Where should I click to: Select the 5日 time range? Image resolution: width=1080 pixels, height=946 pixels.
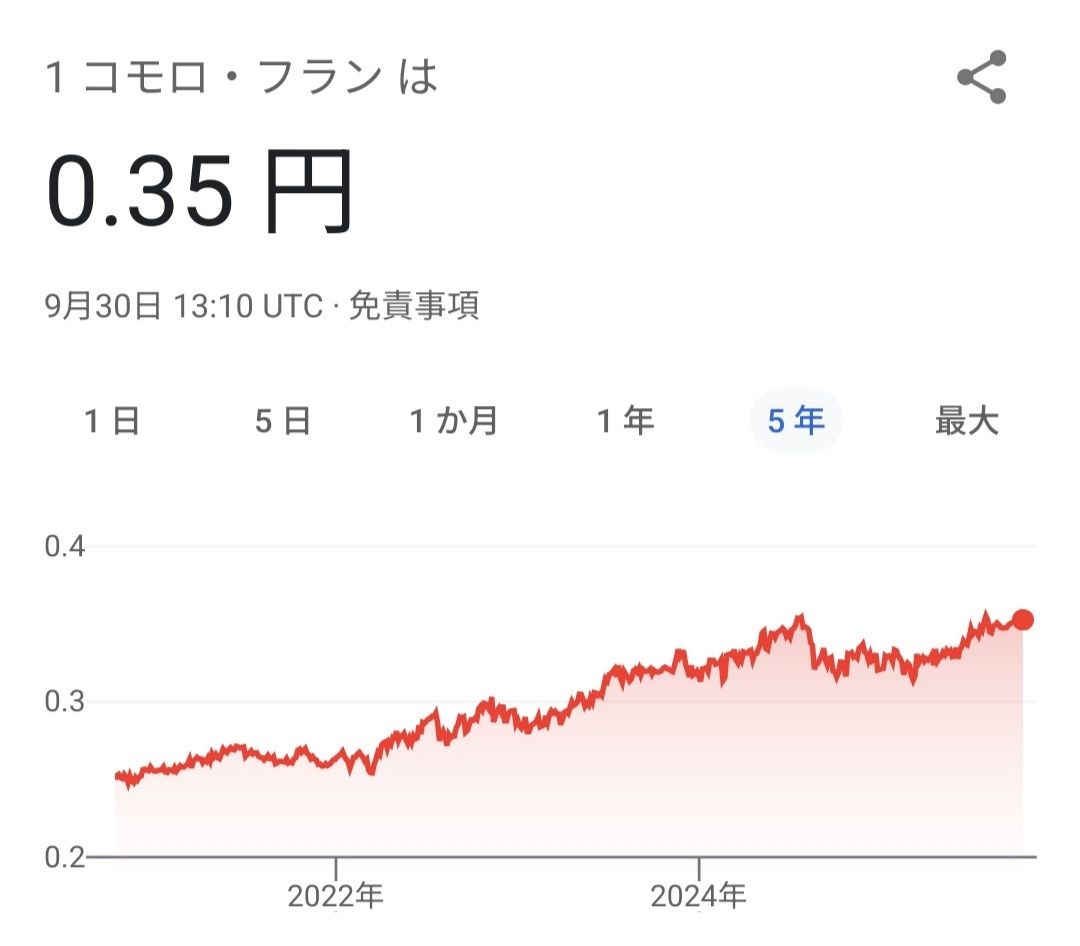tap(283, 421)
